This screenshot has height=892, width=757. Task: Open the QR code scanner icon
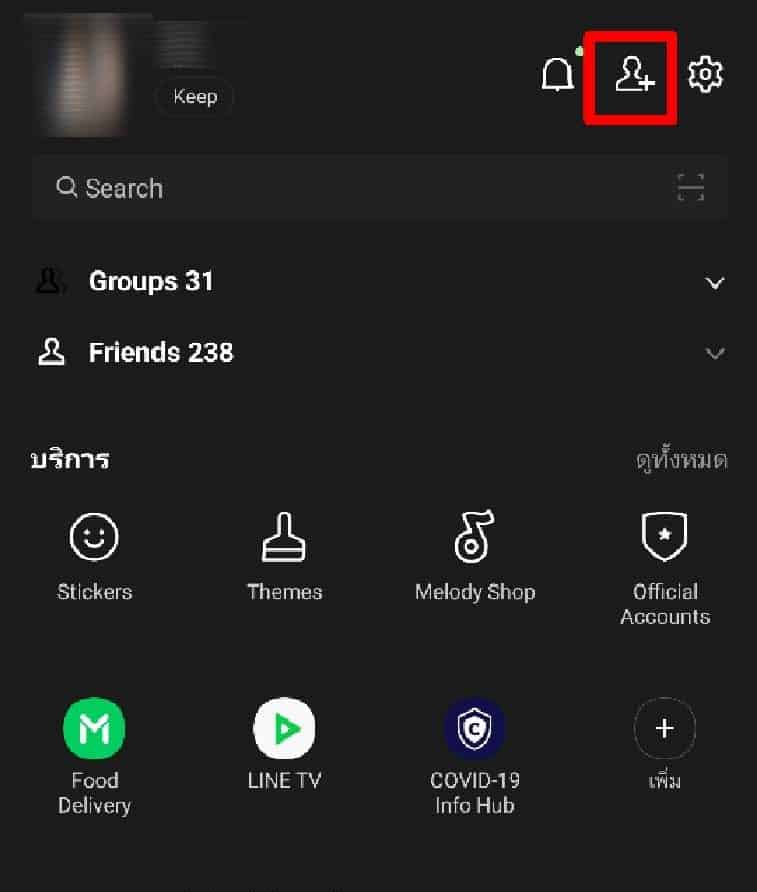click(691, 188)
